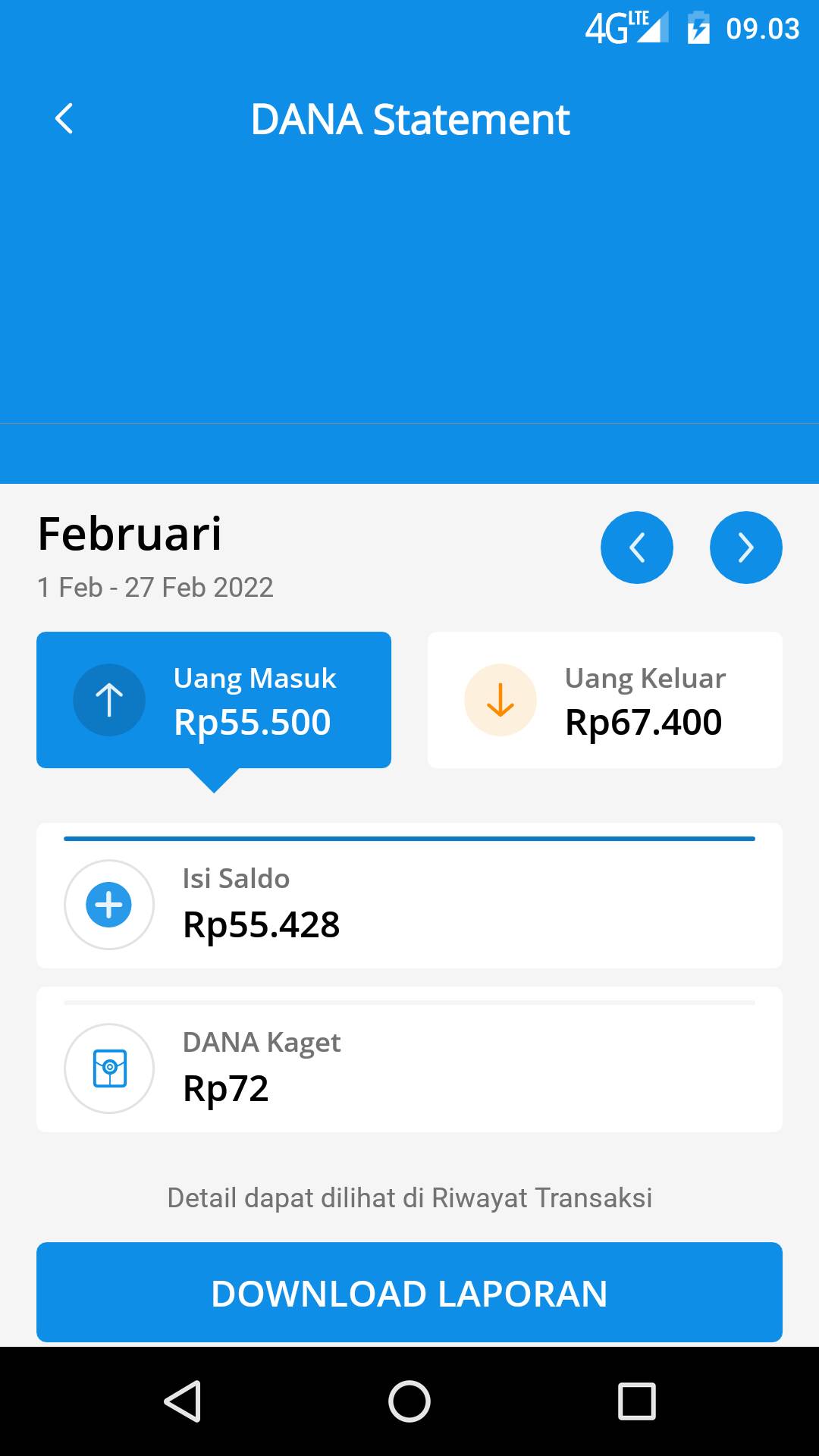This screenshot has width=819, height=1456.
Task: Open the Isi Saldo entry
Action: [x=409, y=896]
